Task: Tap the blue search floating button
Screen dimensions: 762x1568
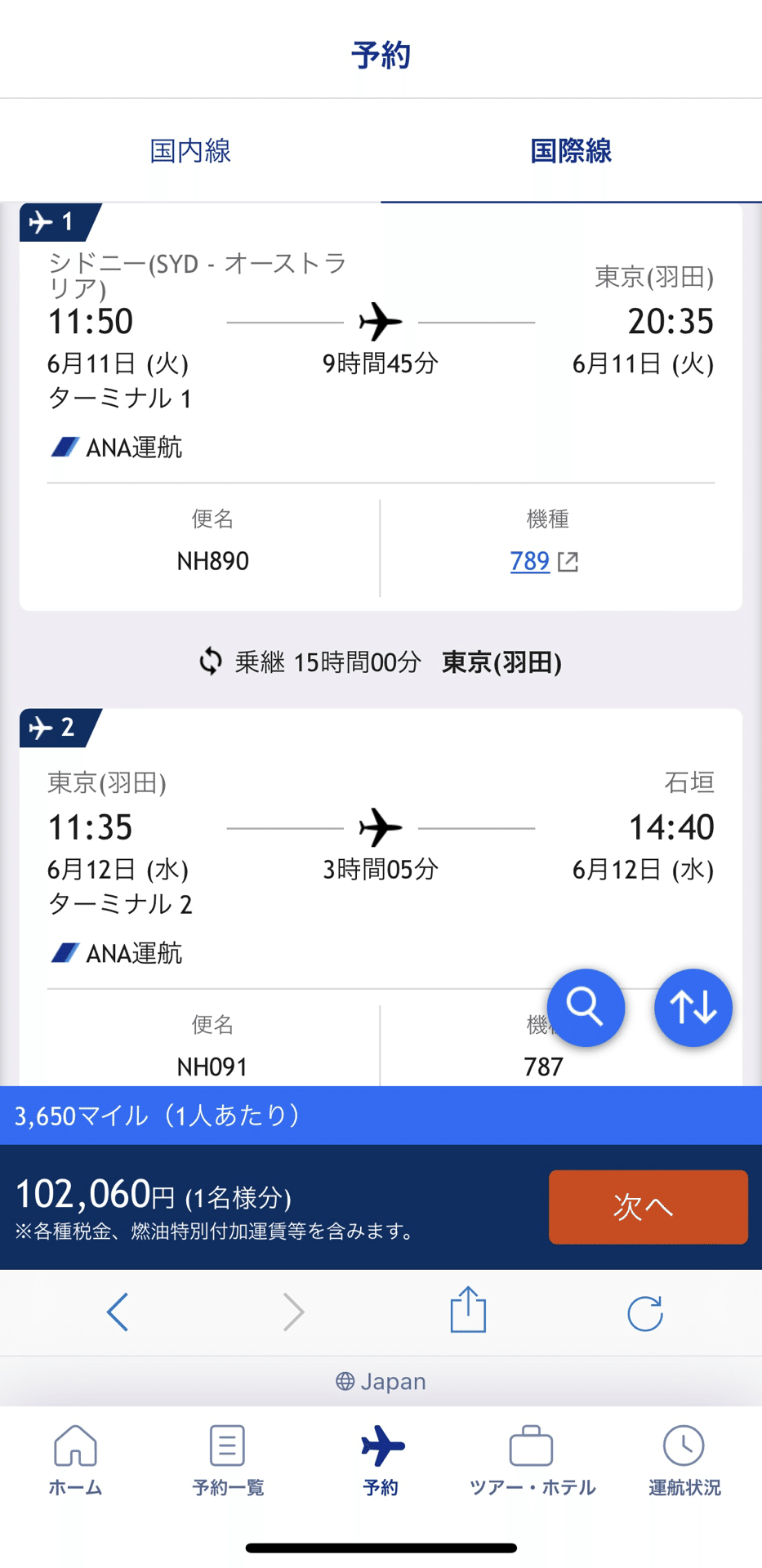Action: point(586,1007)
